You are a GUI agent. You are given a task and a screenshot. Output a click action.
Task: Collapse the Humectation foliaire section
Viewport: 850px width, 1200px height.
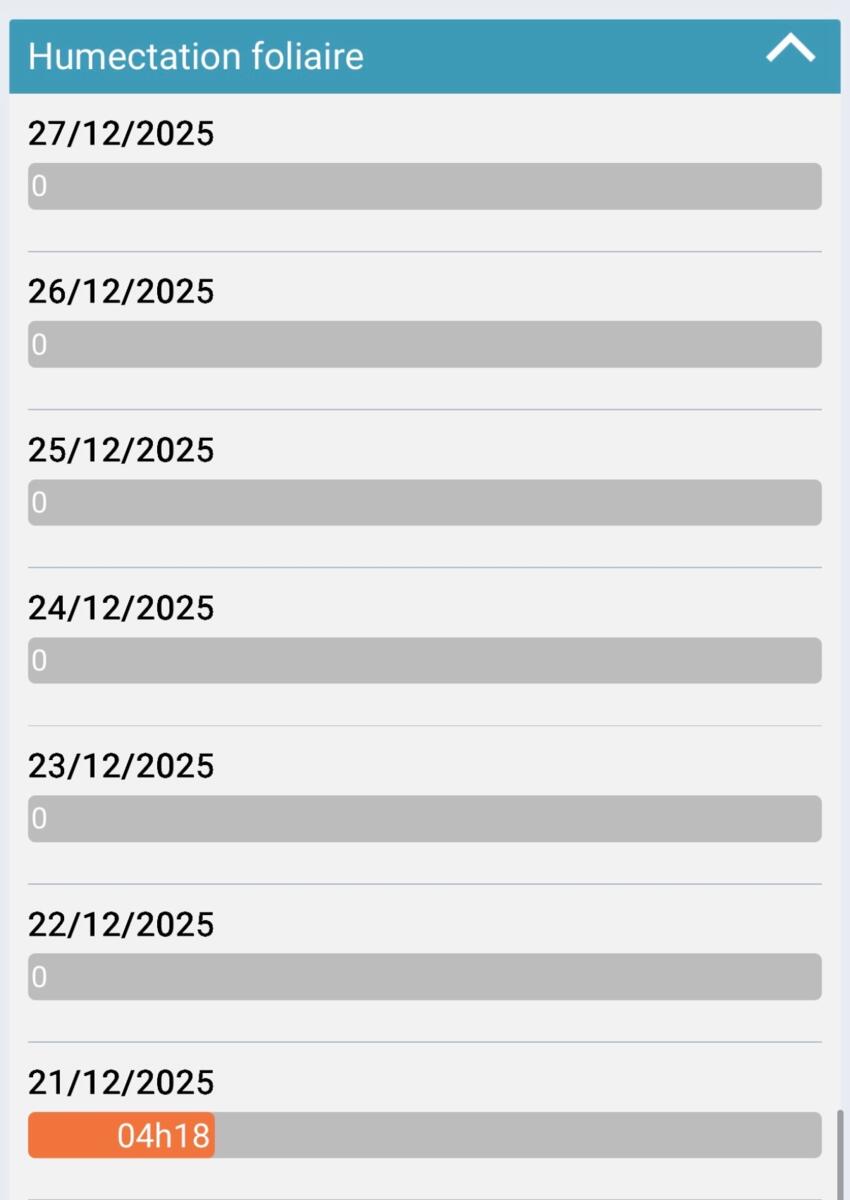coord(790,50)
